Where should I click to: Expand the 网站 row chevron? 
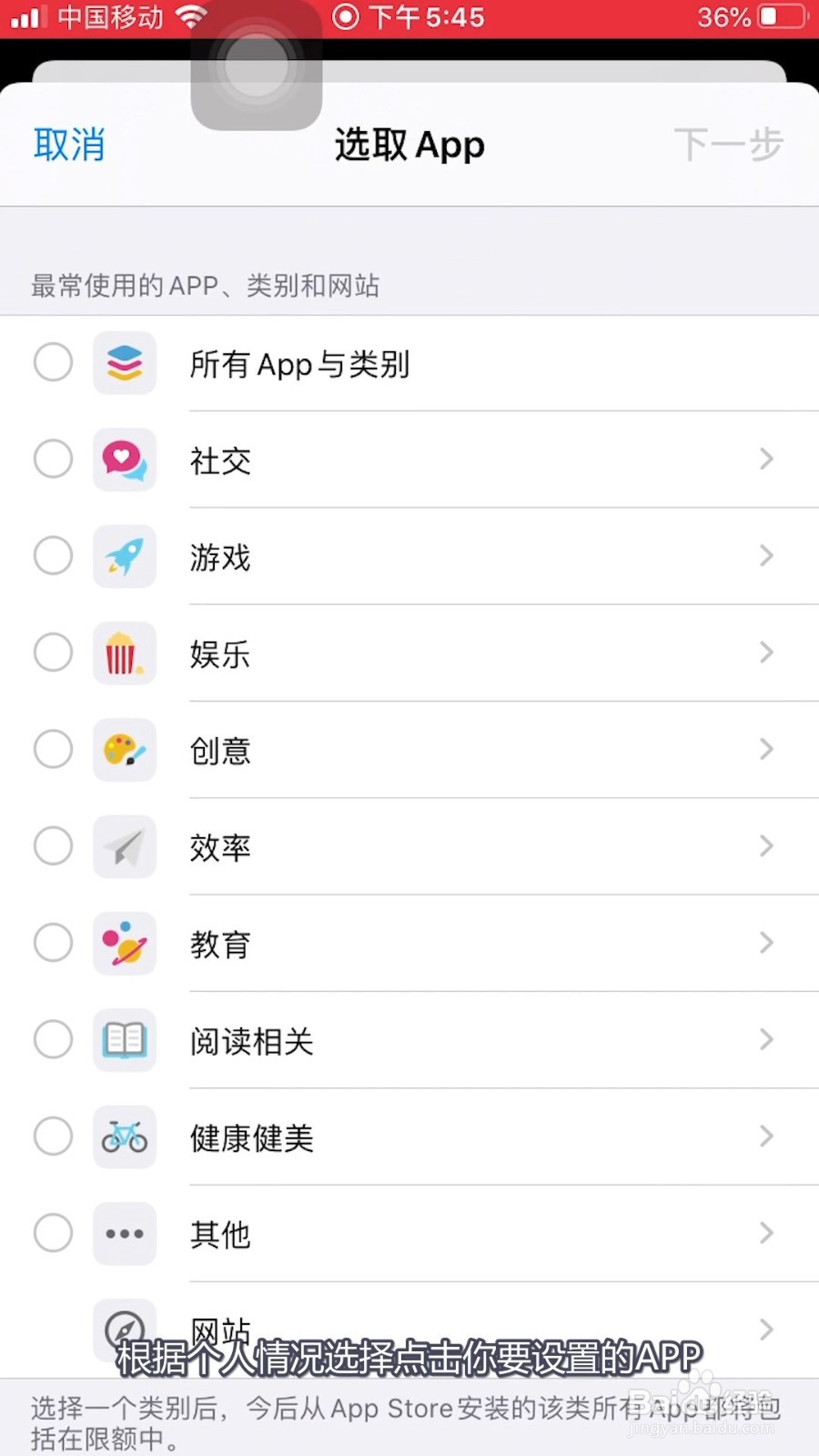[765, 1330]
